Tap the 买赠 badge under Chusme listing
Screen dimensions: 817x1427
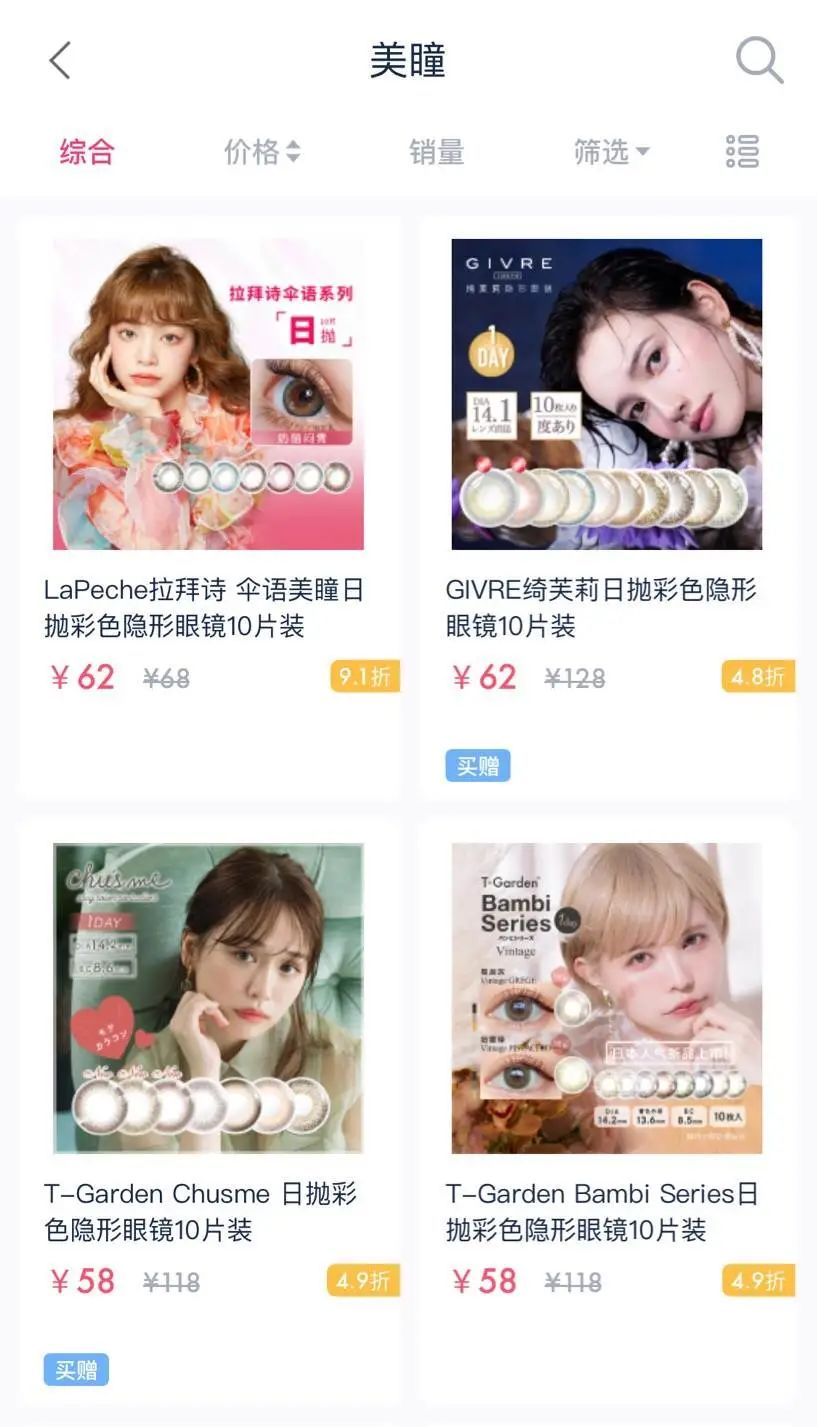coord(77,1370)
